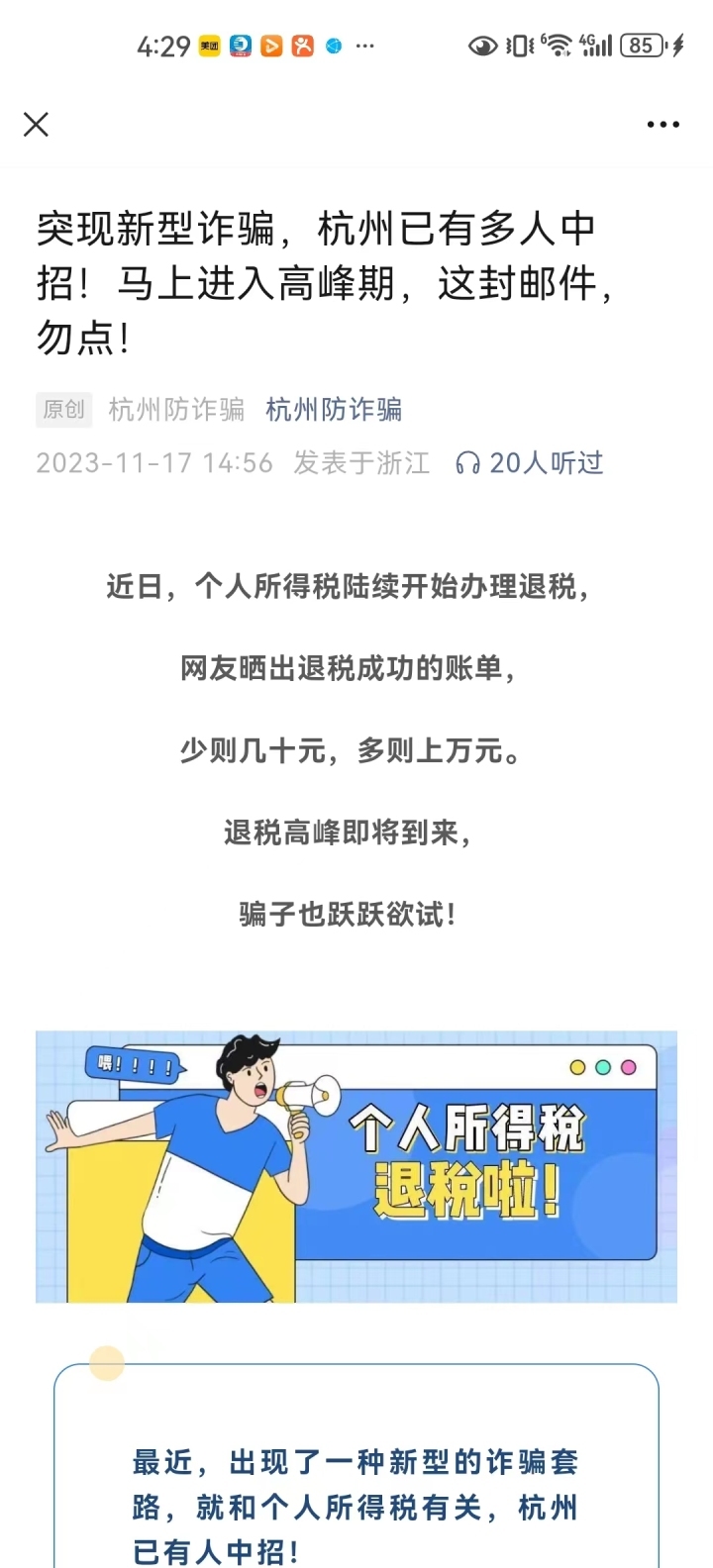Viewport: 713px width, 1568px height.
Task: Tap the 20人听过 audio listen option
Action: pos(529,462)
